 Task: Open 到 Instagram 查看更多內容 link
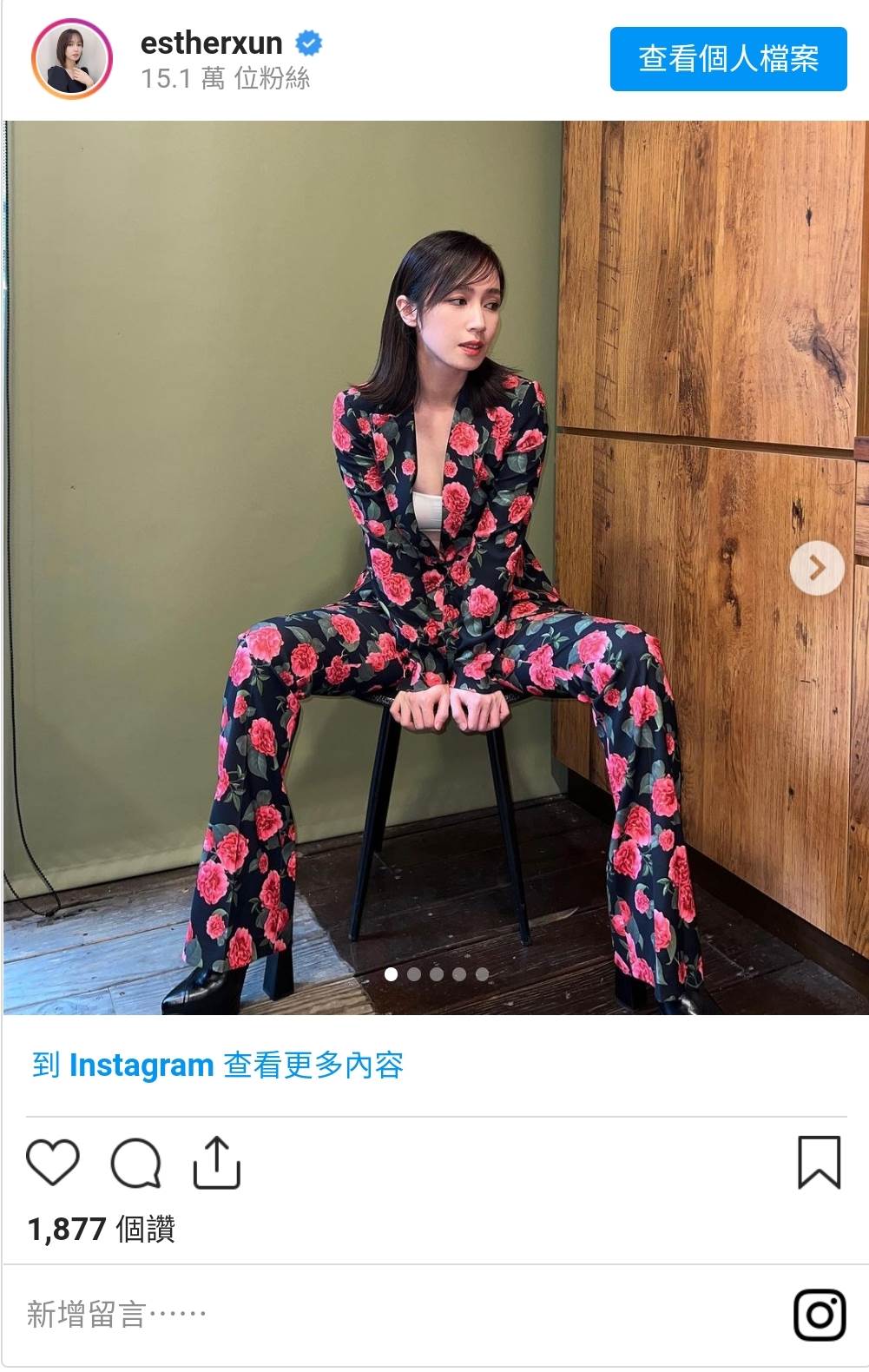pos(218,1065)
